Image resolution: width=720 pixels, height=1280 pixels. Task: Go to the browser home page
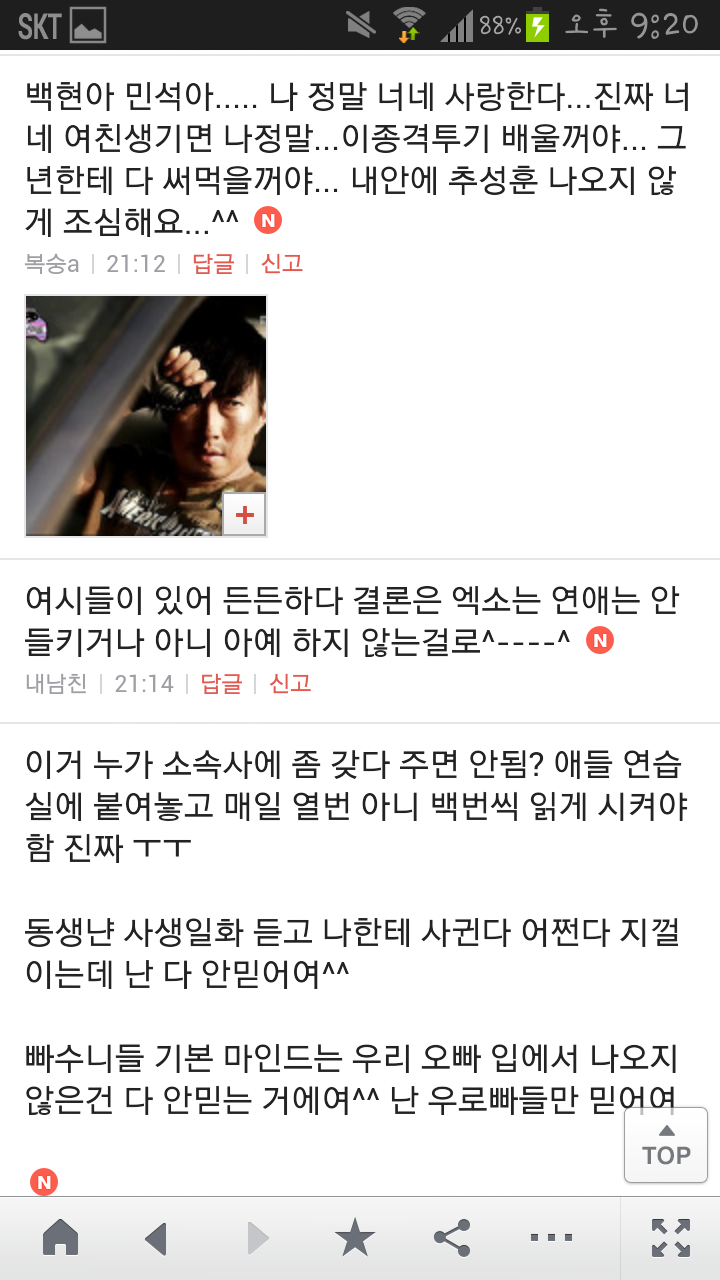(60, 1238)
